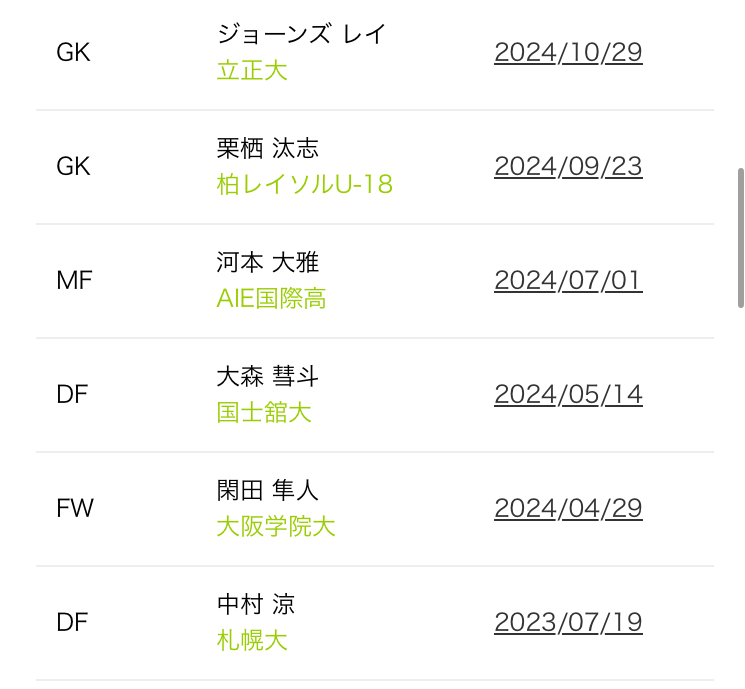Screen dimensions: 745x689
Task: Open the 2024/07/01 date link
Action: (568, 280)
